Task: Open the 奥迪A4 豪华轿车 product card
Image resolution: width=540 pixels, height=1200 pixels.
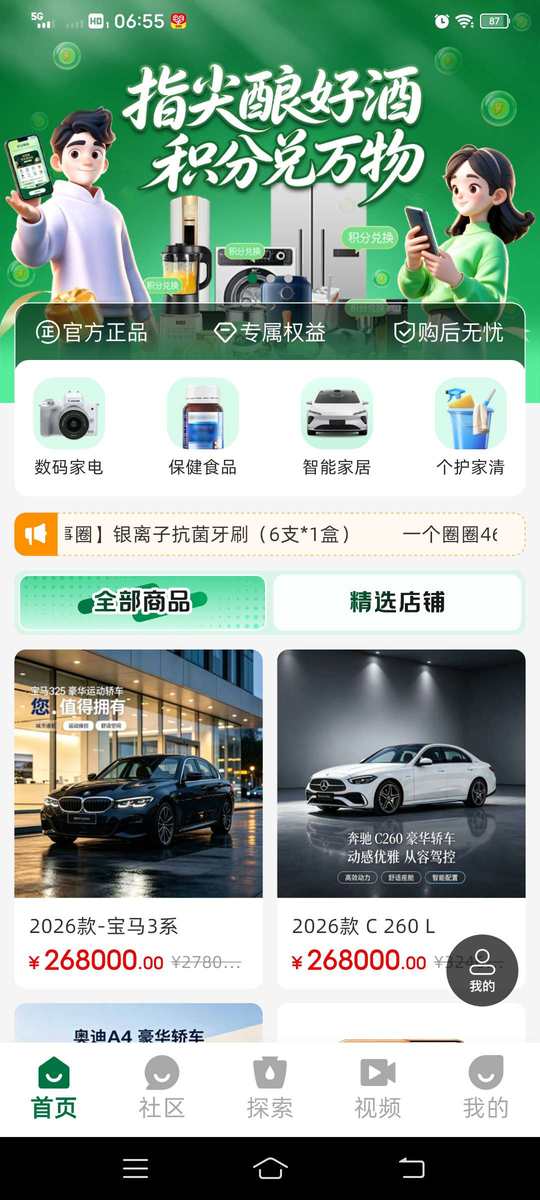Action: 138,1023
